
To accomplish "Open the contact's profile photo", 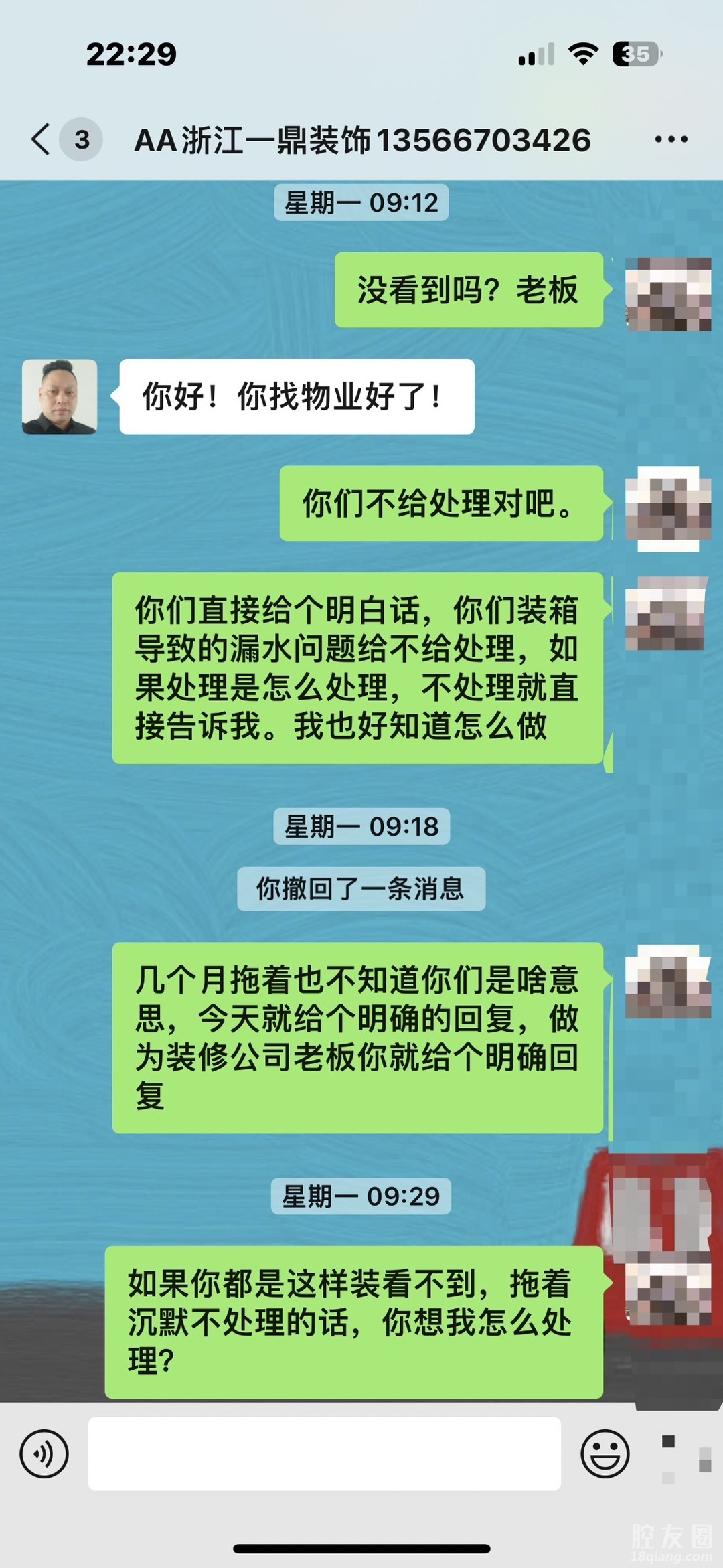I will [x=60, y=396].
